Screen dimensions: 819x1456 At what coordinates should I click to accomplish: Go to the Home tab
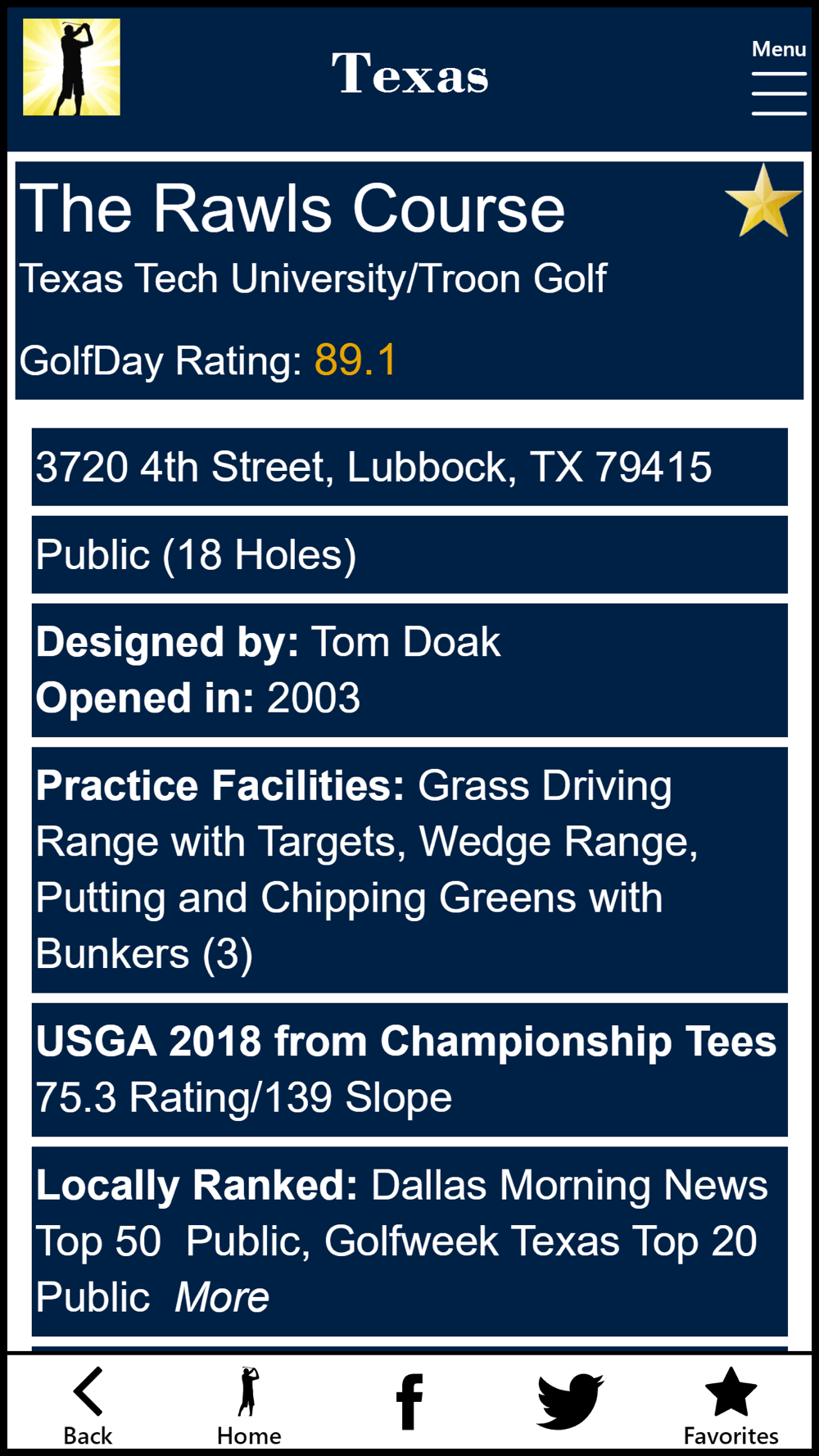(249, 1405)
